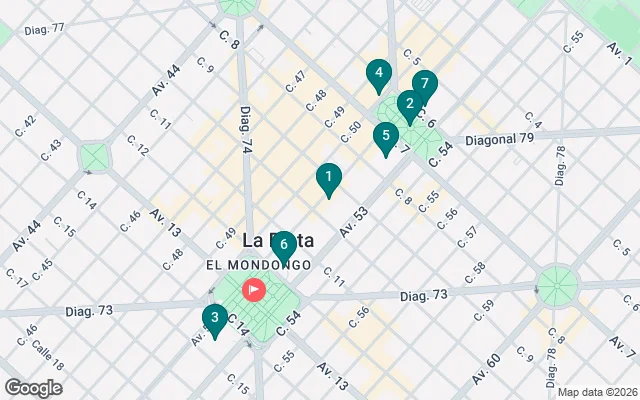Select map marker number 7
Image resolution: width=640 pixels, height=400 pixels.
[425, 84]
